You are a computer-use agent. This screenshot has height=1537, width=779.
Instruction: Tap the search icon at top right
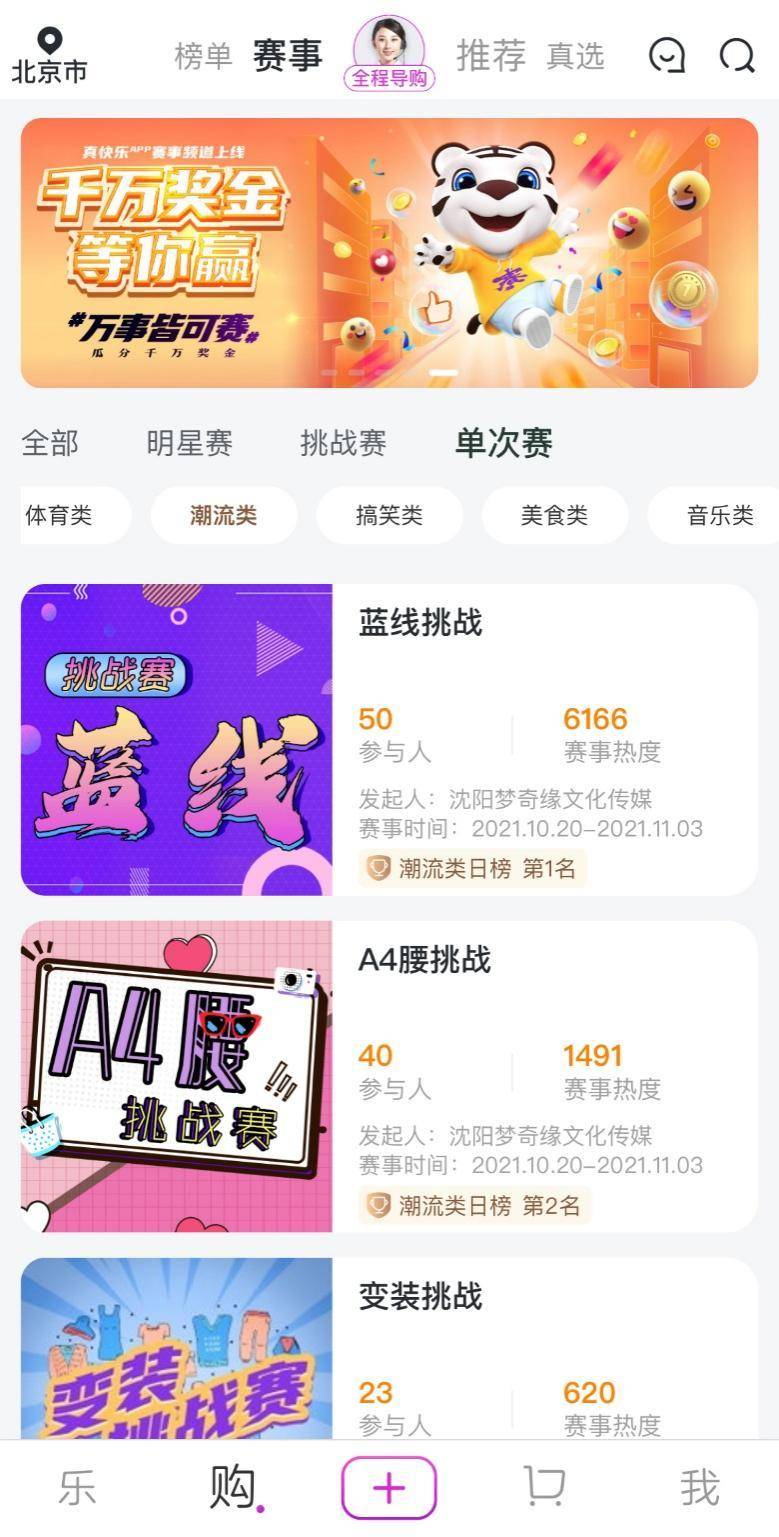(737, 56)
